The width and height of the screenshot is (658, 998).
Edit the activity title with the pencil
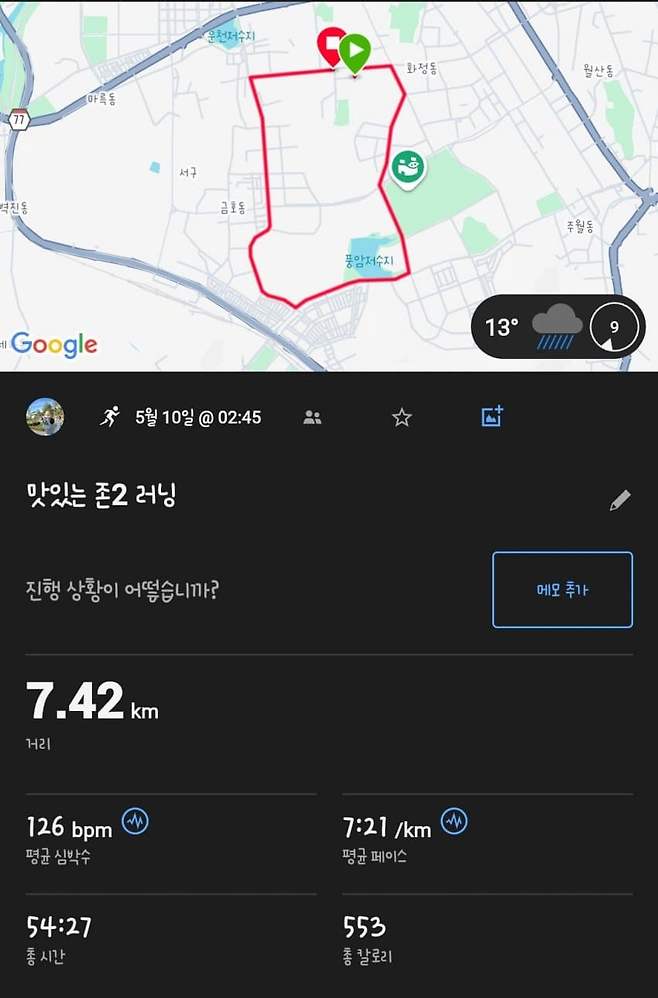(x=620, y=501)
